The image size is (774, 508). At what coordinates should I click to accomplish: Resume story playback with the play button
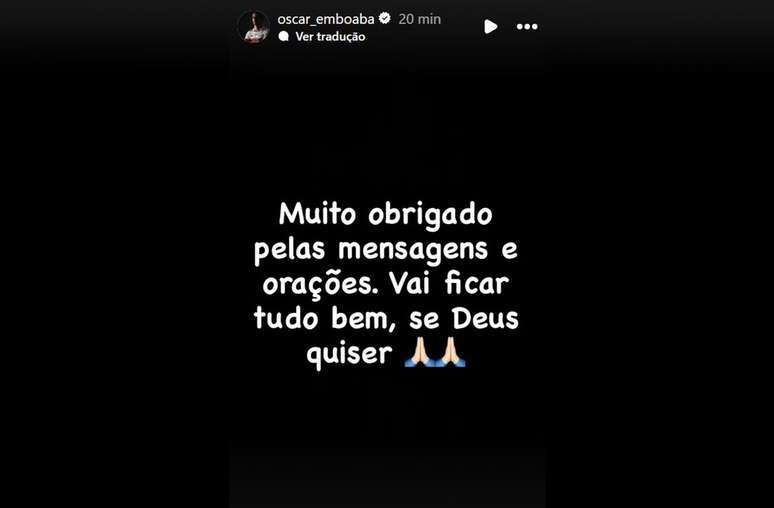coord(490,27)
